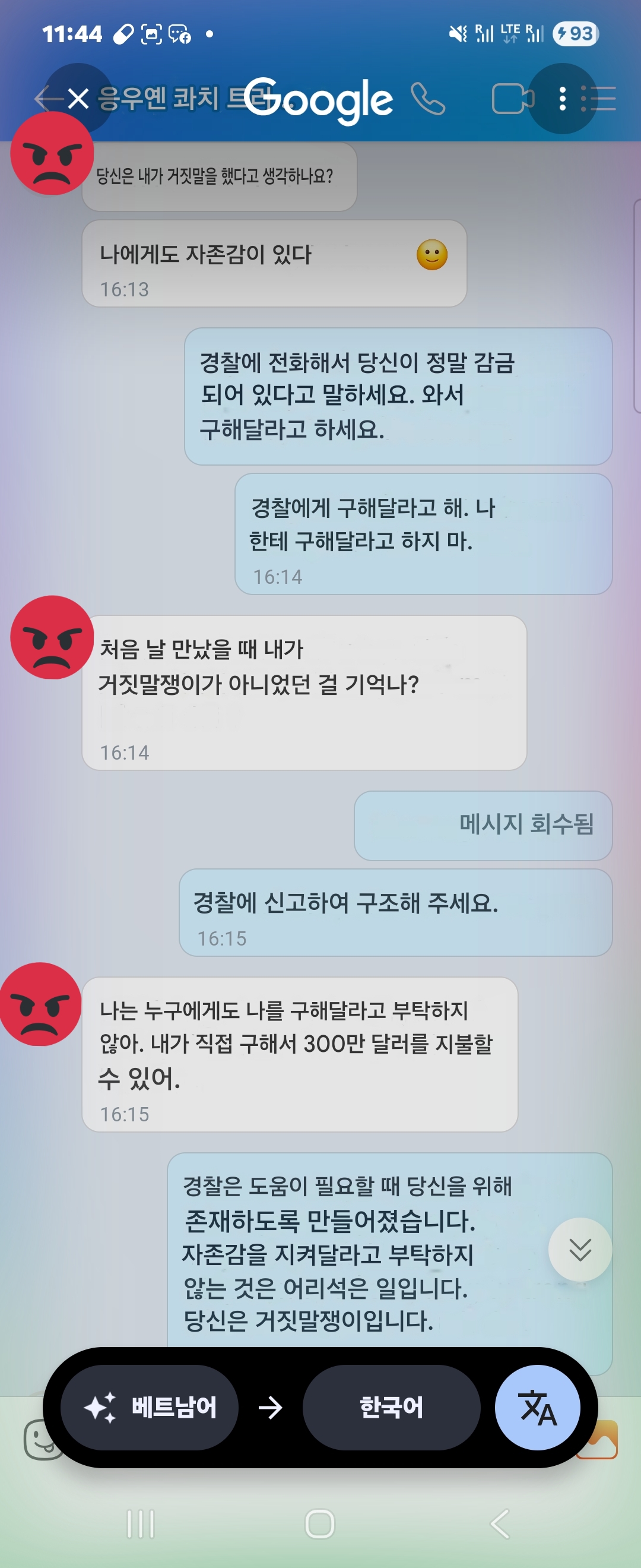Image resolution: width=641 pixels, height=1568 pixels.
Task: Jump to latest messages with down chevron
Action: (580, 1250)
